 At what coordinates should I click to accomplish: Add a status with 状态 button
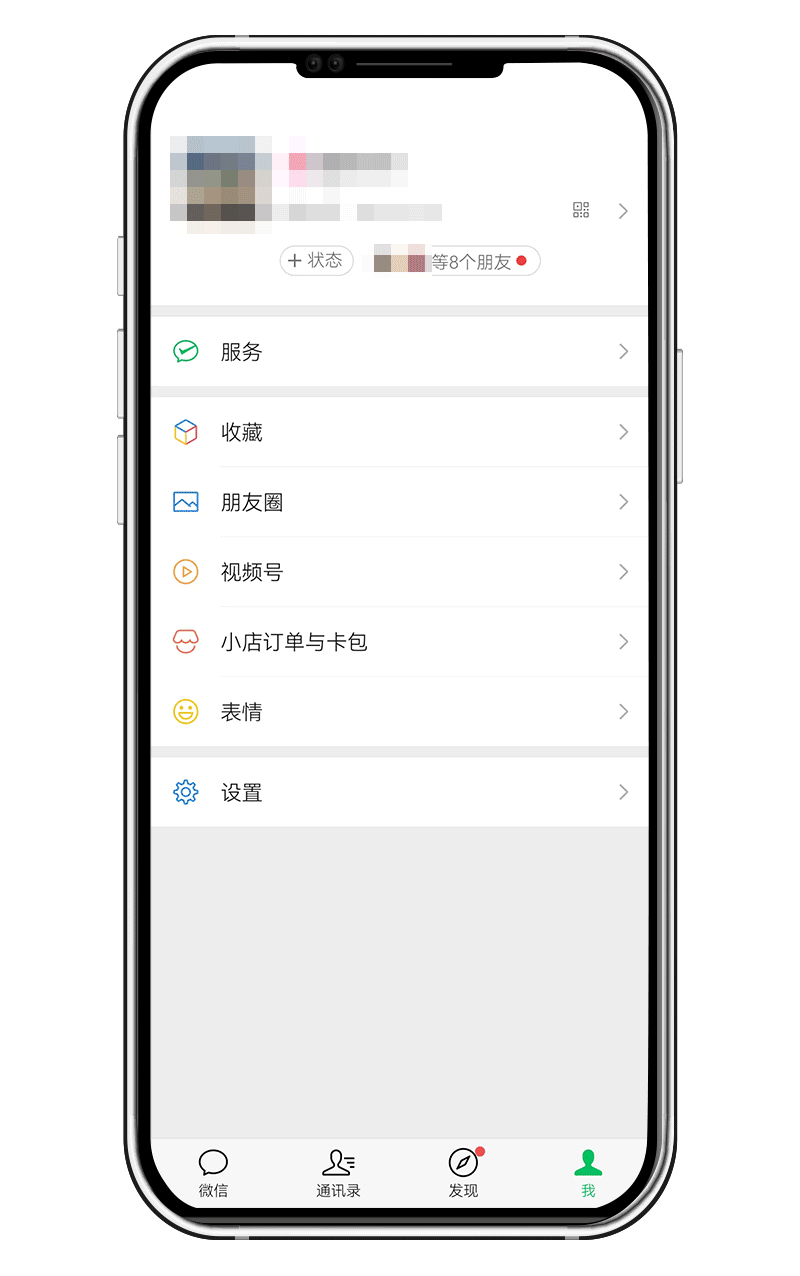click(x=316, y=261)
